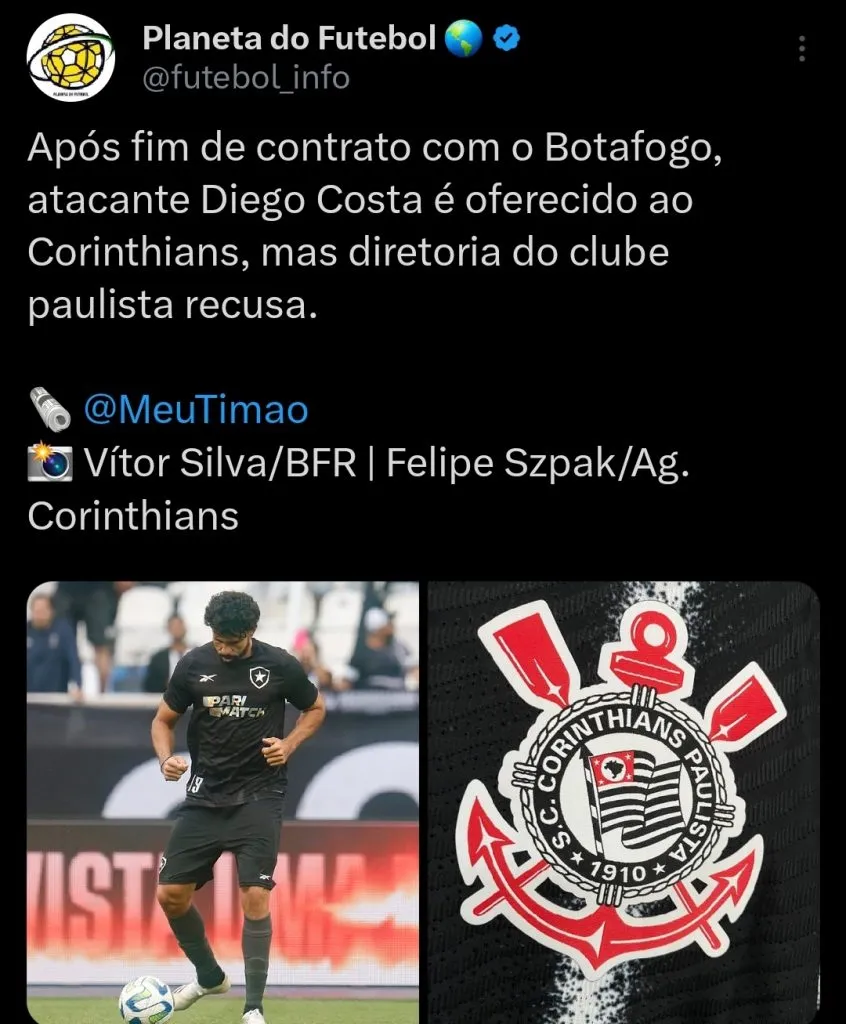Image resolution: width=846 pixels, height=1024 pixels.
Task: Click the blue verified badge icon
Action: [505, 38]
